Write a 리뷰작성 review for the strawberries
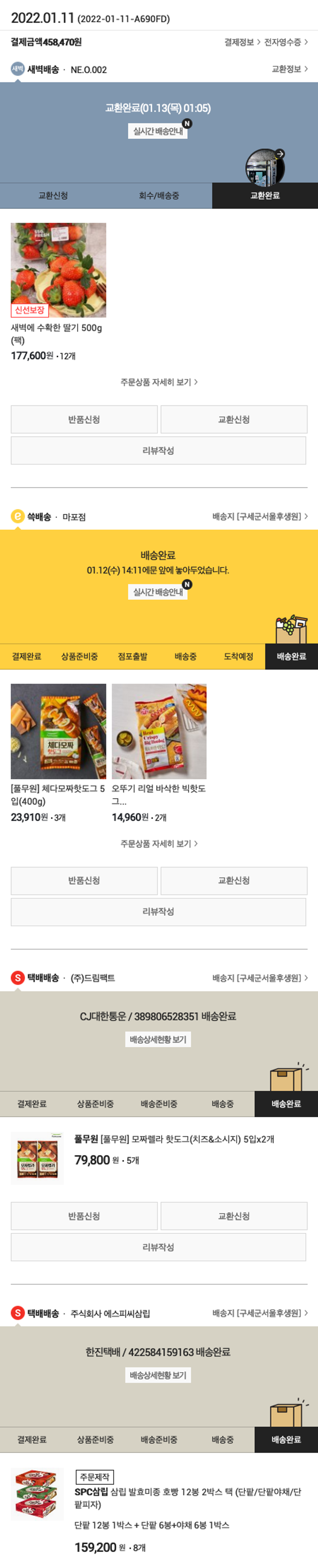The image size is (318, 1568). [158, 450]
